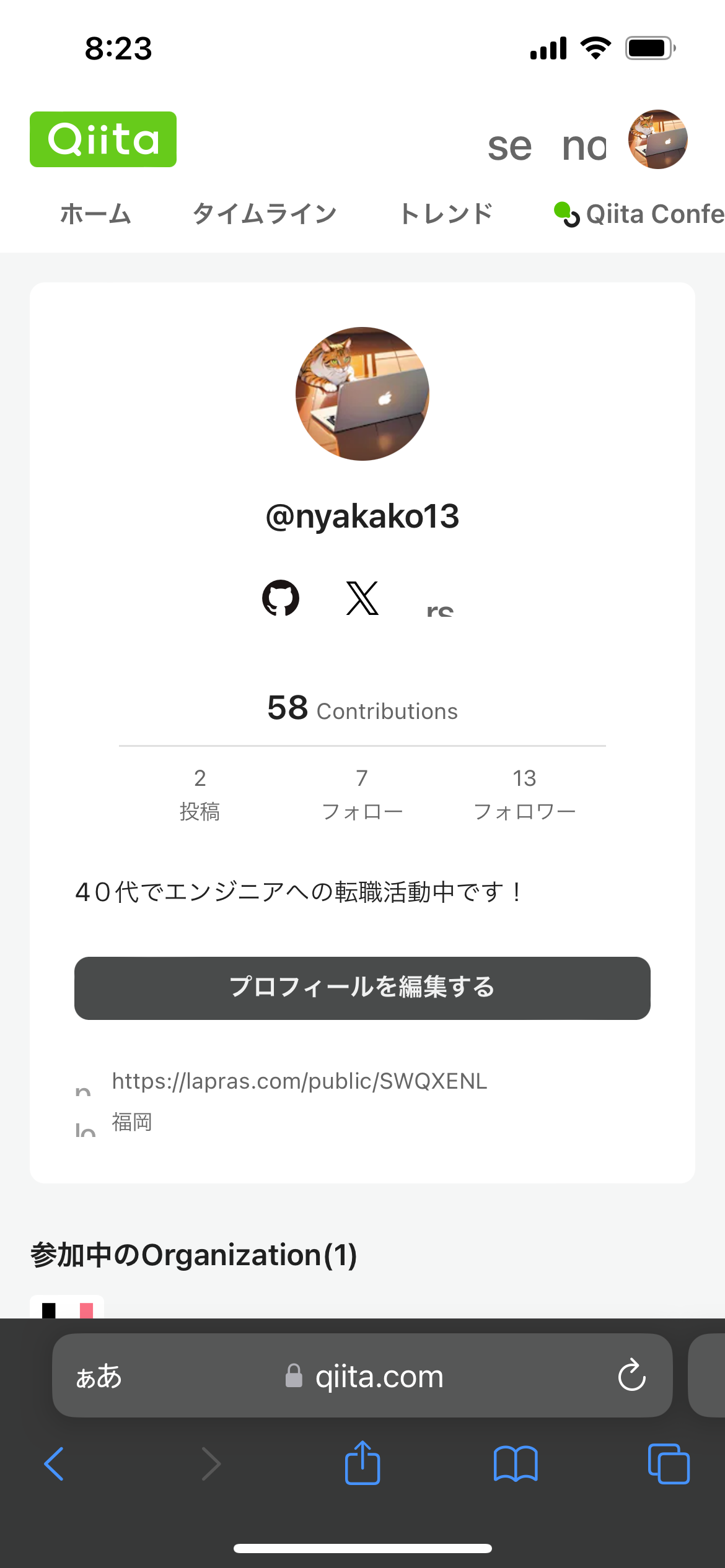Open the search icon in the header
This screenshot has width=725, height=1568.
(x=509, y=146)
